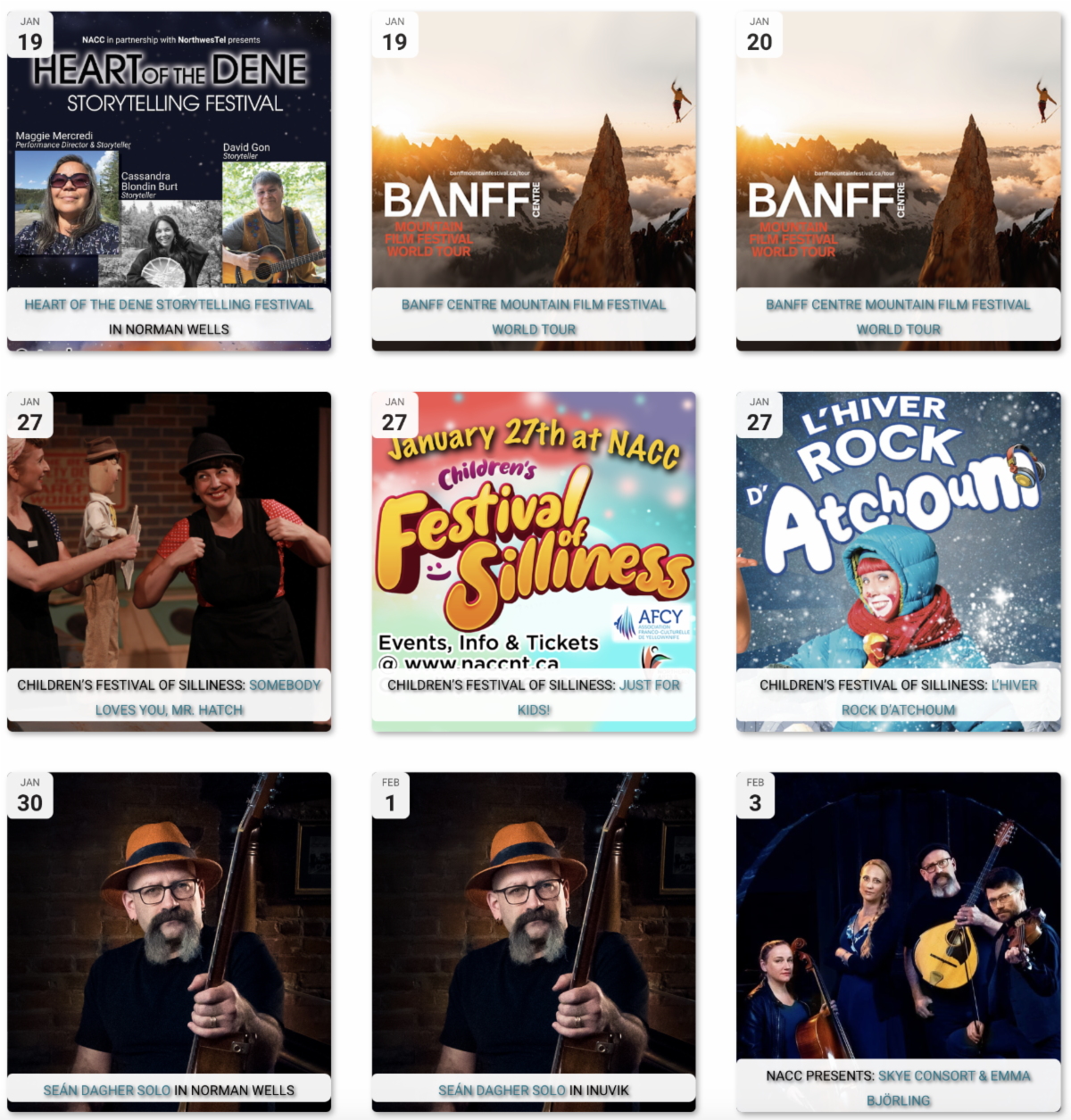Open Festival of Silliness Just For Kids card

coord(649,685)
